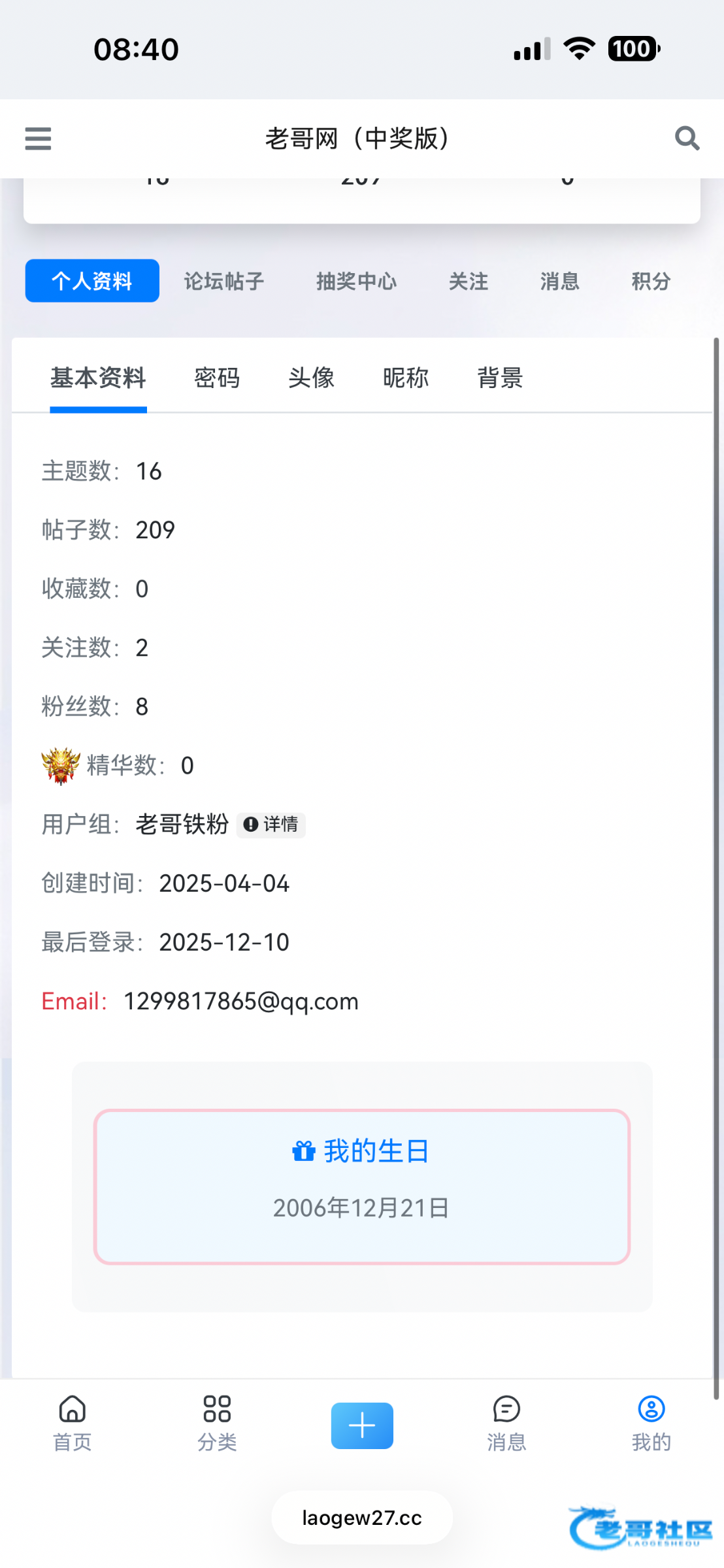This screenshot has height=1568, width=724.
Task: Switch to the 关注 top tab
Action: tap(468, 281)
